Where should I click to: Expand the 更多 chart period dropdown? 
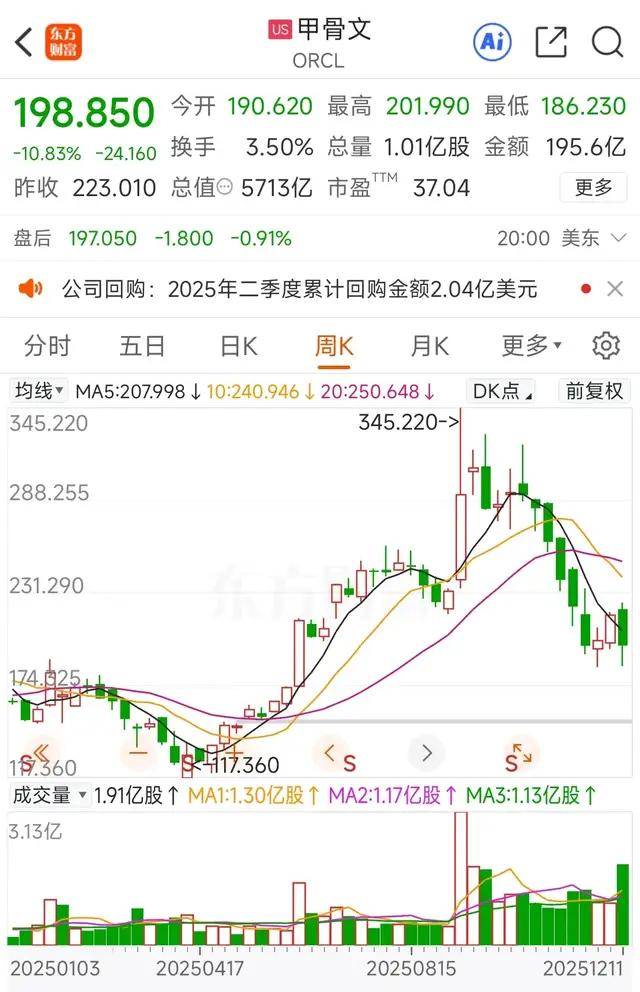pos(530,346)
